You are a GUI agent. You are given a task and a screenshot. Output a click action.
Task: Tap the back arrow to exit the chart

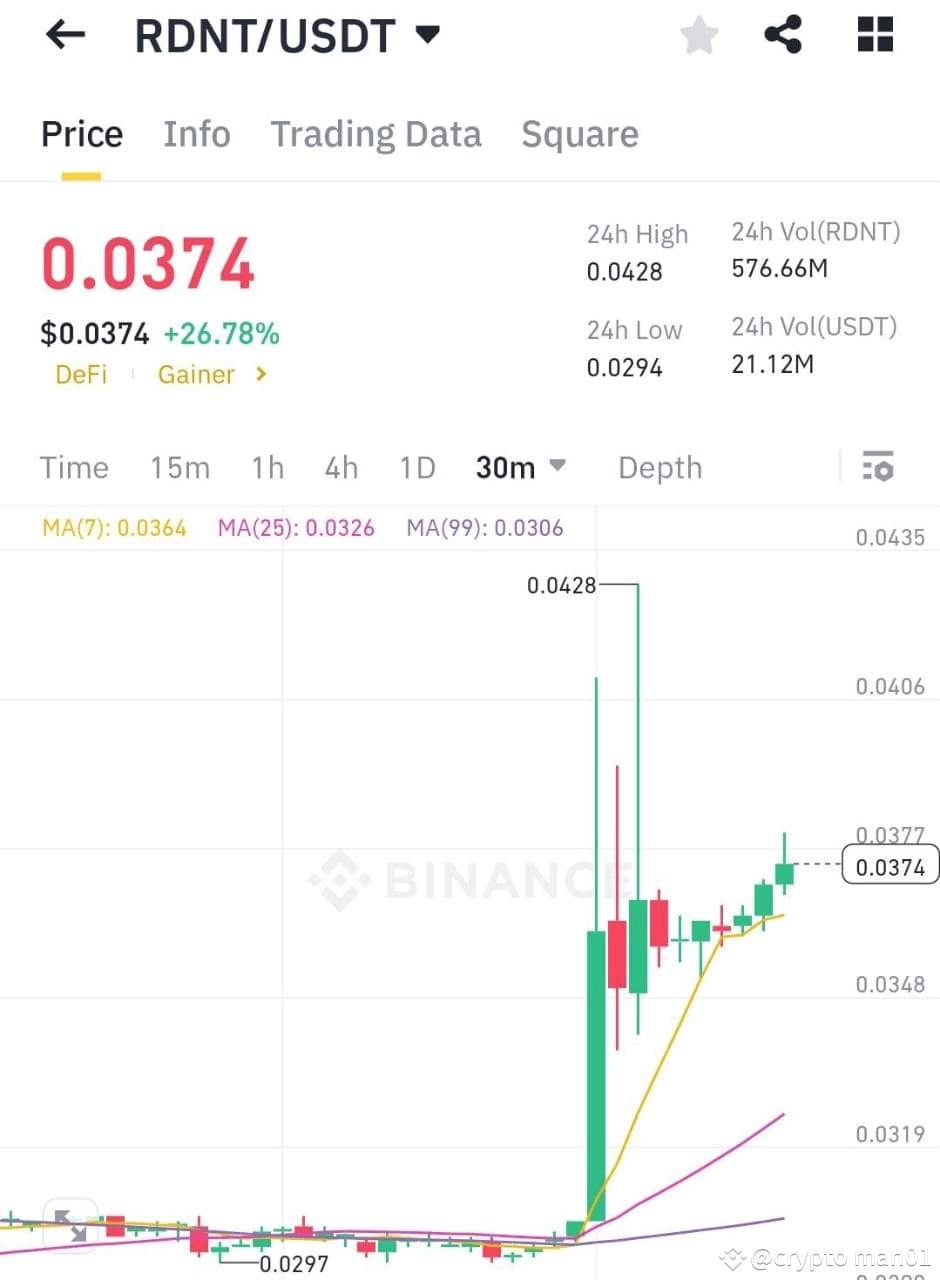tap(64, 34)
